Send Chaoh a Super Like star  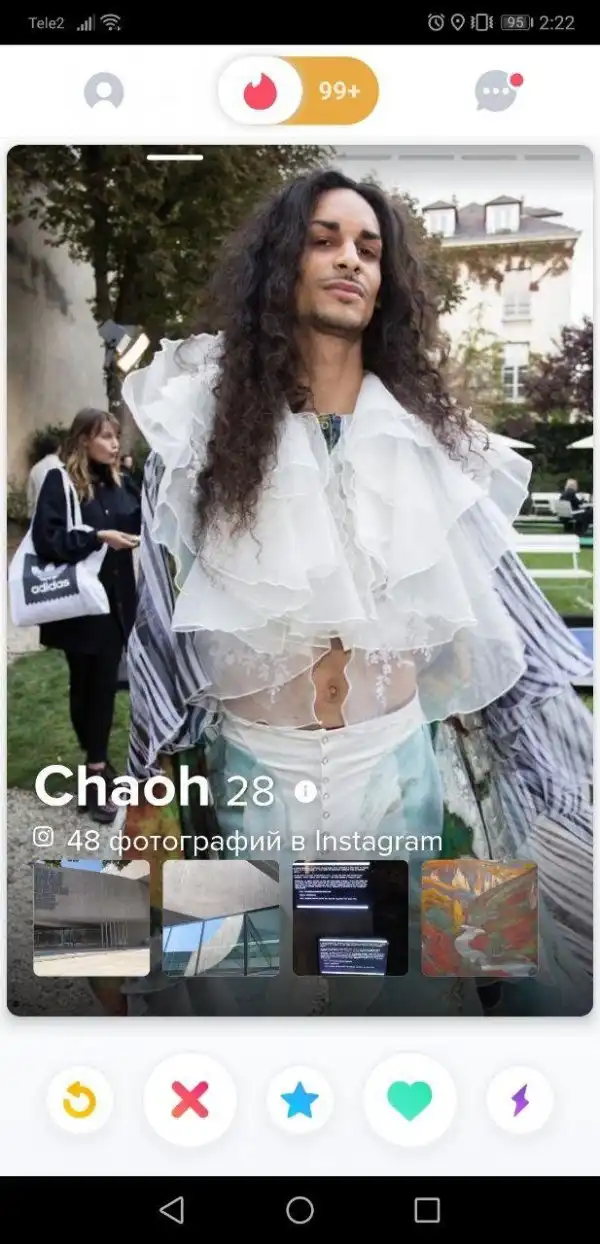[x=299, y=1101]
